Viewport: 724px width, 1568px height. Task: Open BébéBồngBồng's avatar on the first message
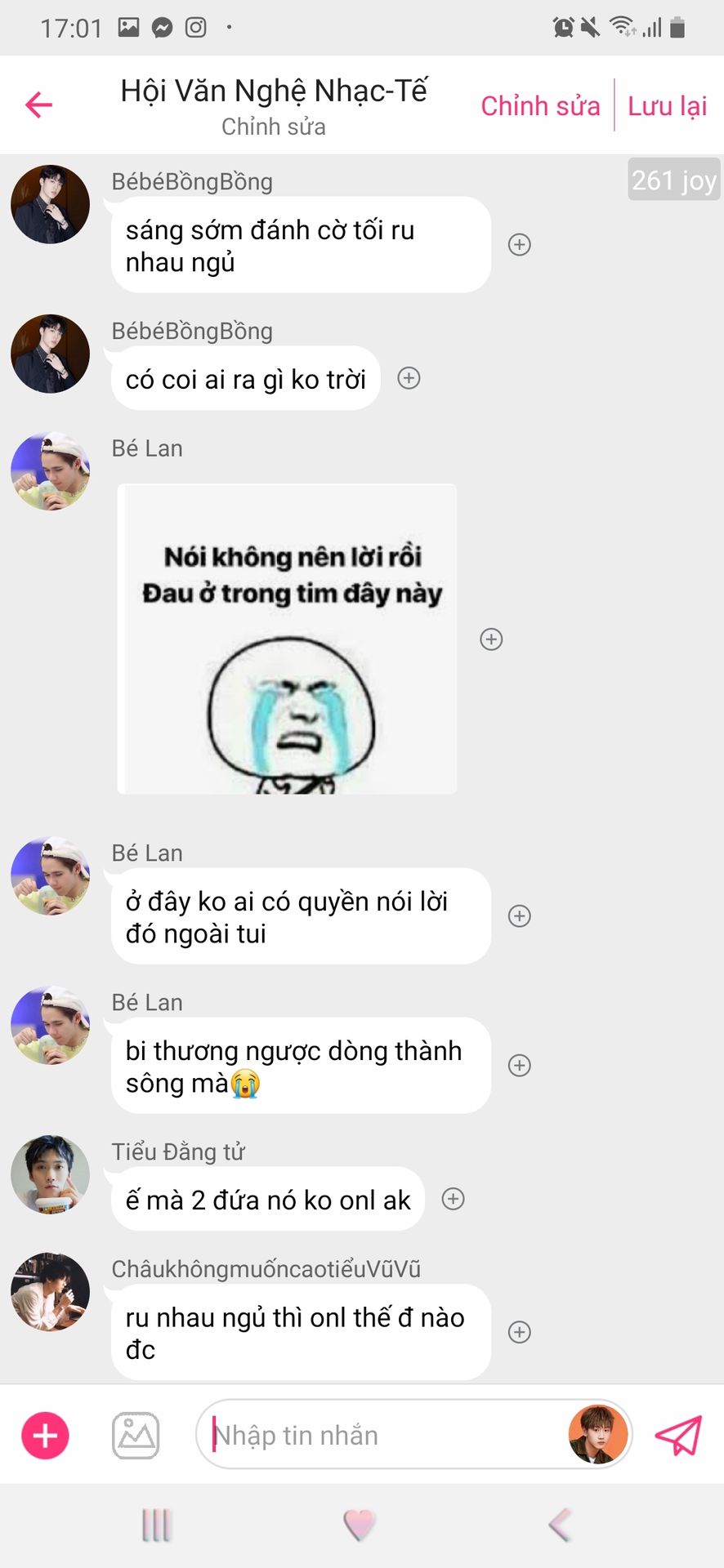[51, 204]
